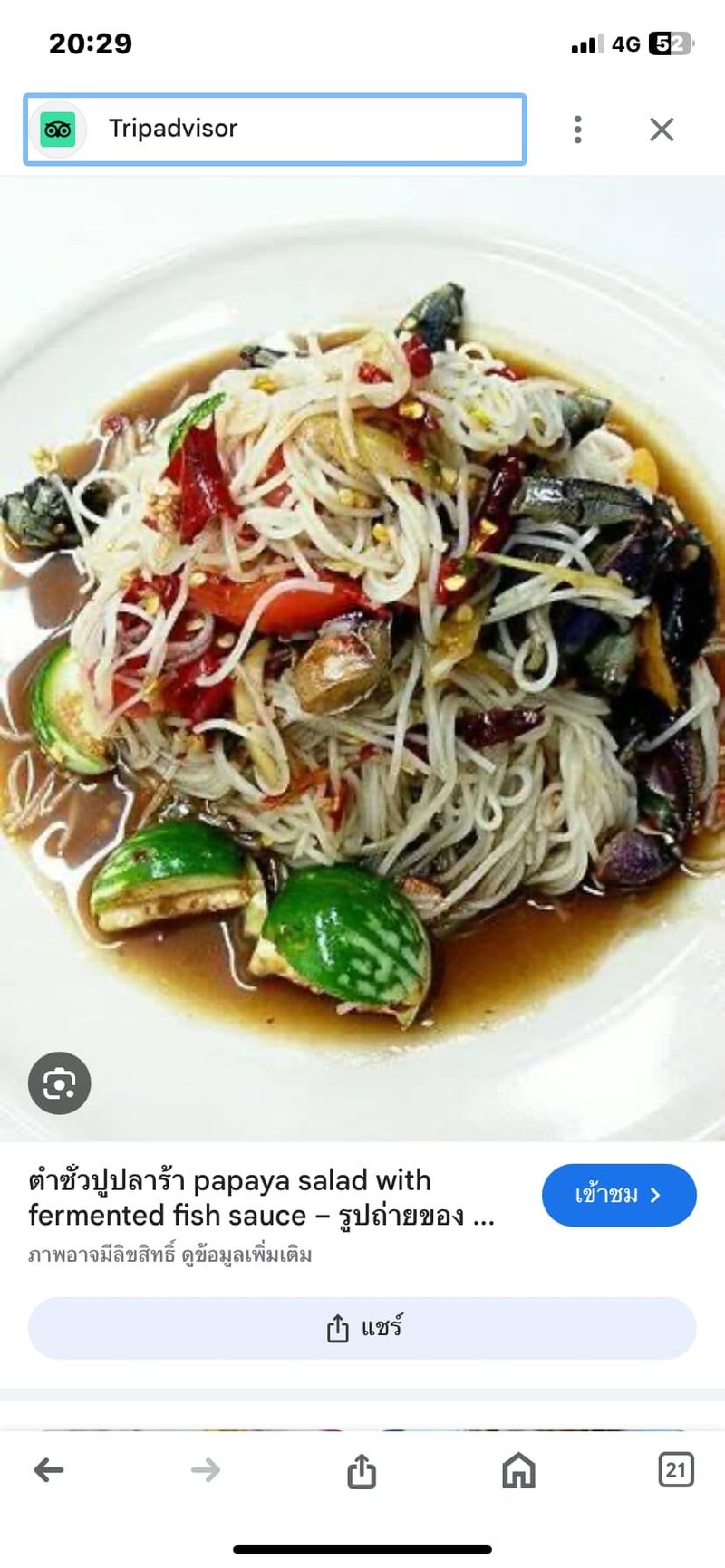The width and height of the screenshot is (725, 1568).
Task: View the papaya salad photo full size
Action: (362, 634)
